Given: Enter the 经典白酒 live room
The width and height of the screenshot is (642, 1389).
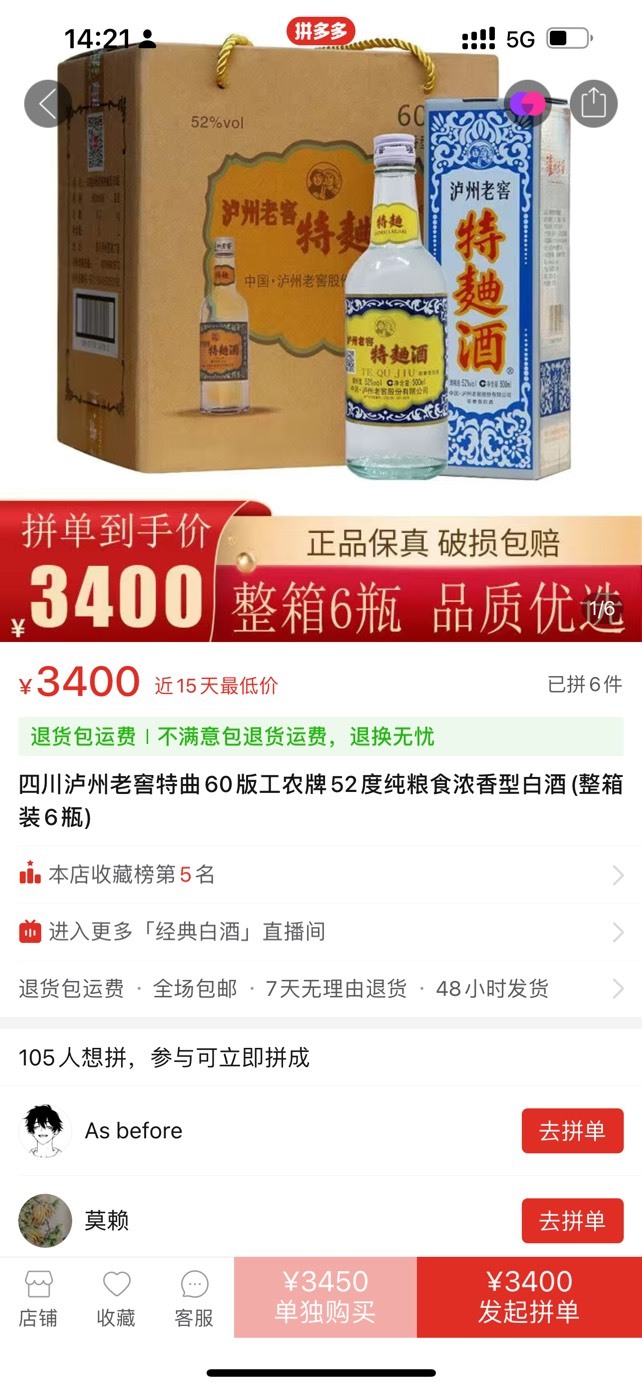Looking at the screenshot, I should click(x=321, y=932).
